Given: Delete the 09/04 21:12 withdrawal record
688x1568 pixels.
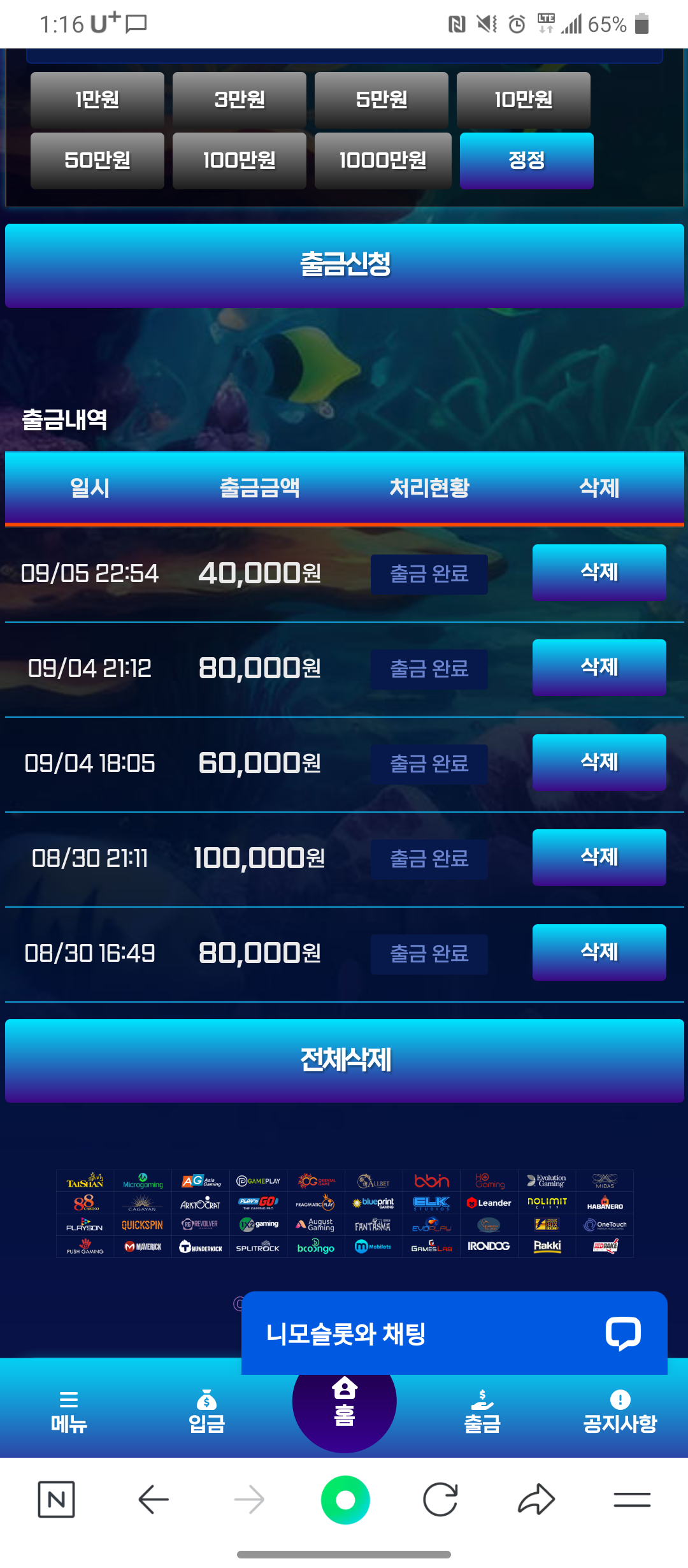Looking at the screenshot, I should pos(599,667).
